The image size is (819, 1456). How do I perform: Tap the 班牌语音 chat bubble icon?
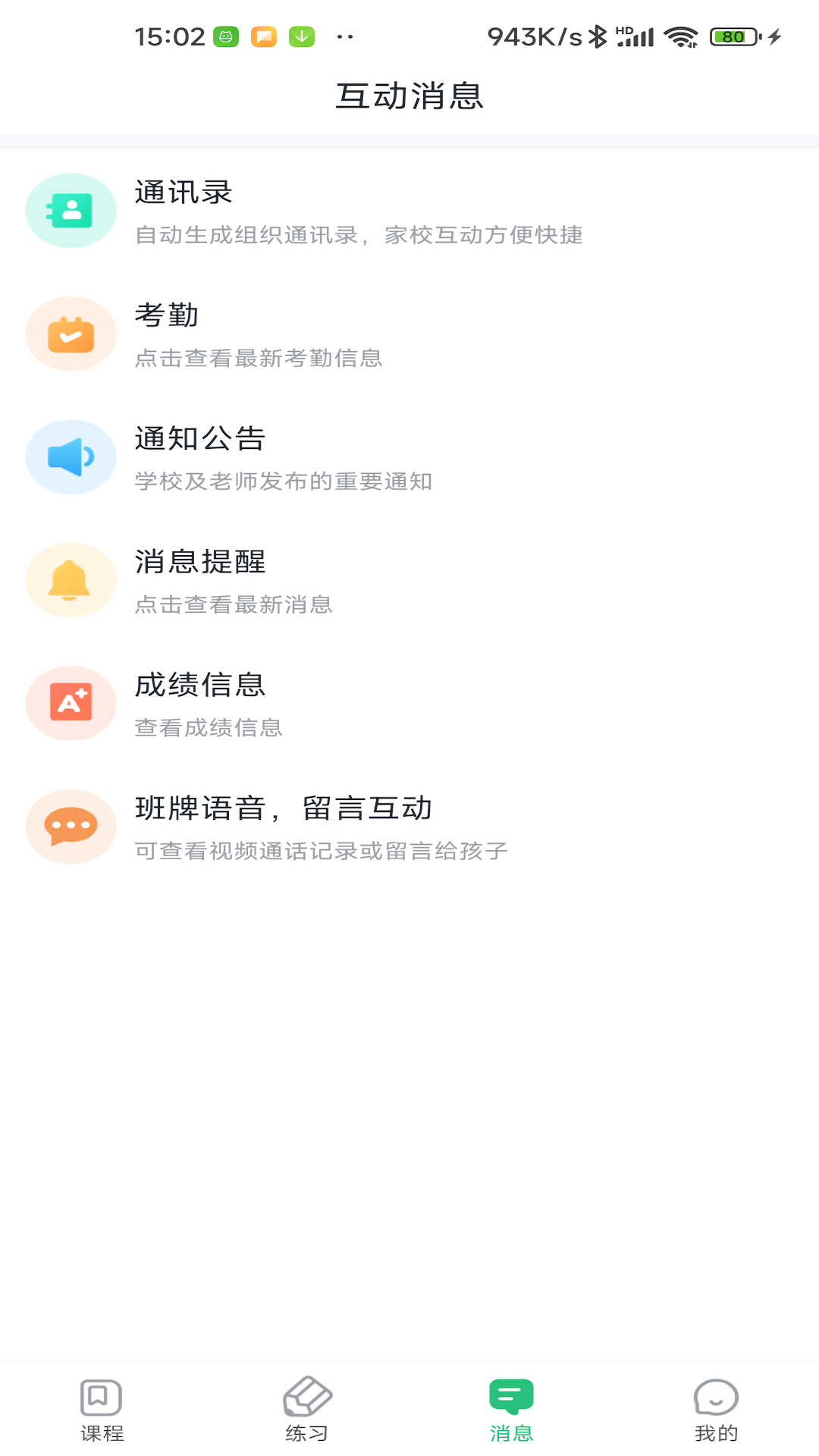(x=71, y=826)
